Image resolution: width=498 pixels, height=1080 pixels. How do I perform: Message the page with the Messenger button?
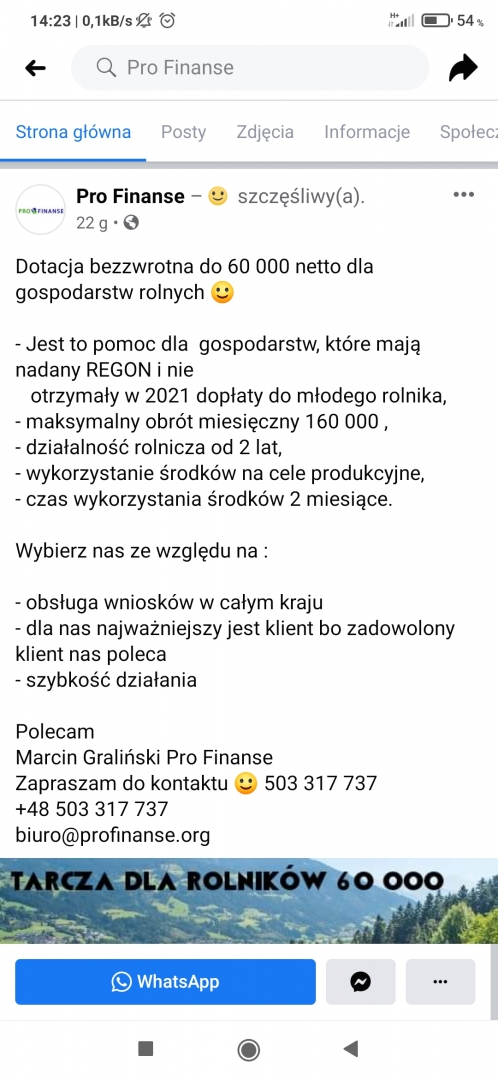point(361,982)
